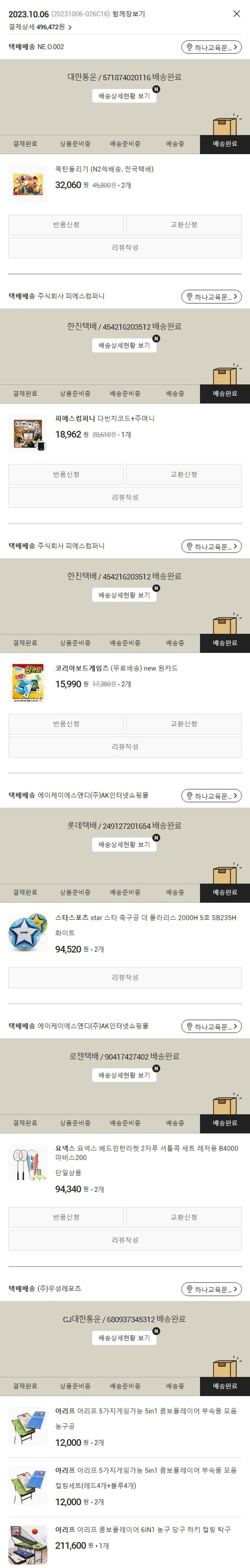This screenshot has width=250, height=1568.
Task: Open the 폭탄돌리기 product thumbnail
Action: tap(28, 184)
